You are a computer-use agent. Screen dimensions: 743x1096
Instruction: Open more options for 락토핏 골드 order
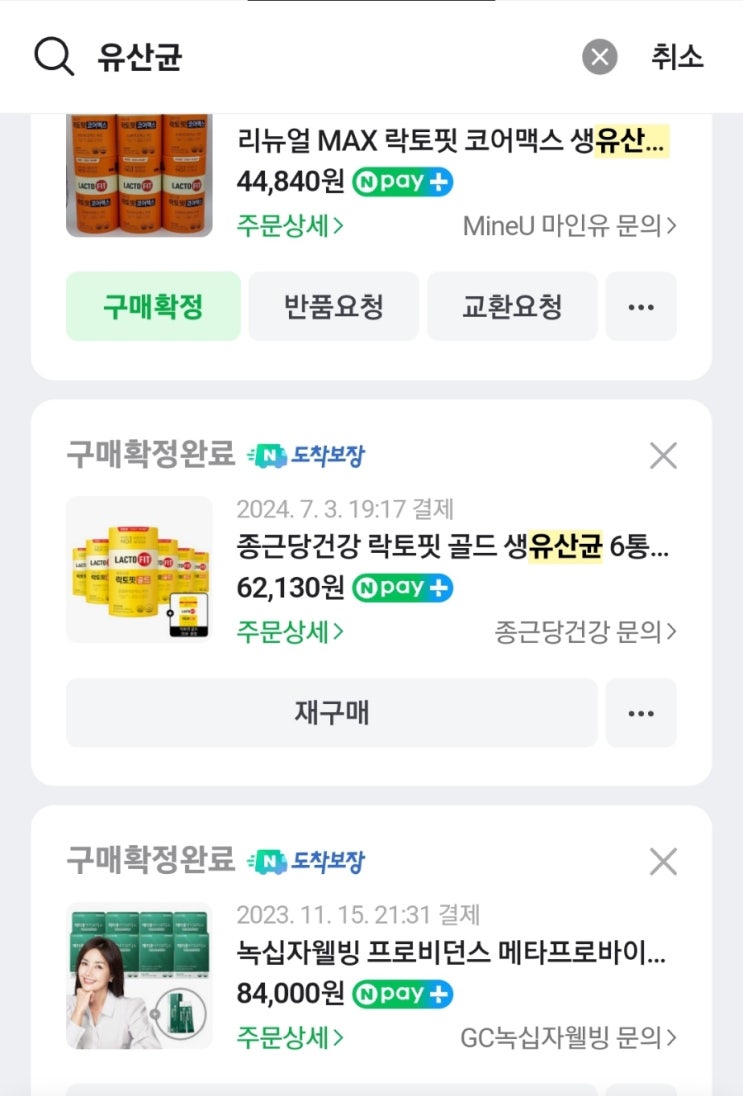pyautogui.click(x=641, y=713)
